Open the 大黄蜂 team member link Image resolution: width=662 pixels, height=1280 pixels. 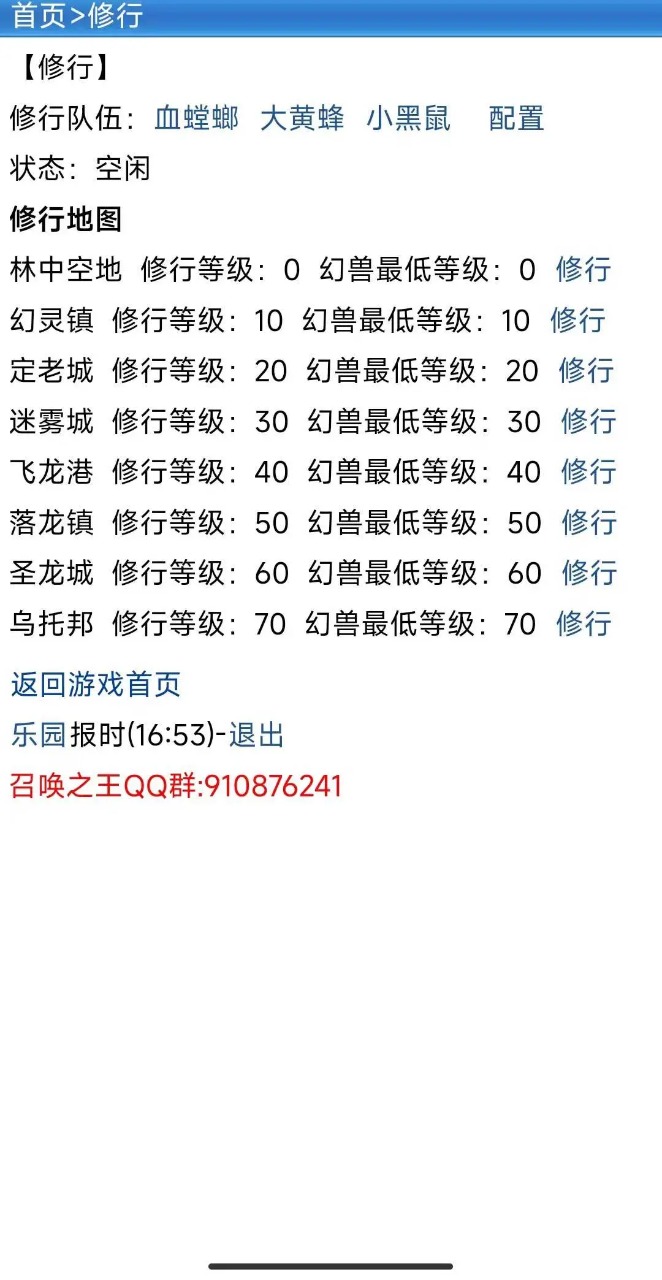(x=301, y=119)
